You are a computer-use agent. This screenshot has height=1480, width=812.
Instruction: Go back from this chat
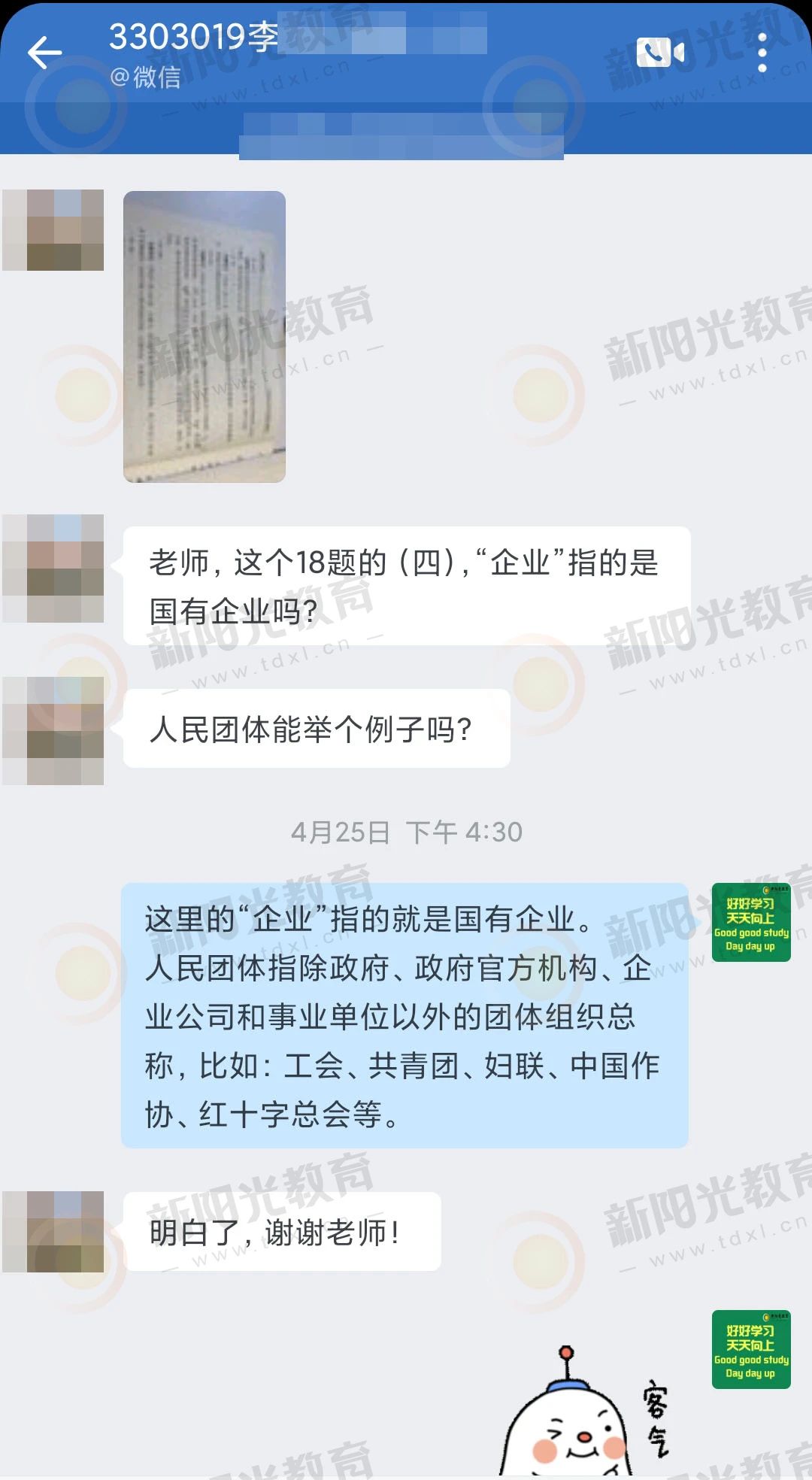tap(44, 53)
